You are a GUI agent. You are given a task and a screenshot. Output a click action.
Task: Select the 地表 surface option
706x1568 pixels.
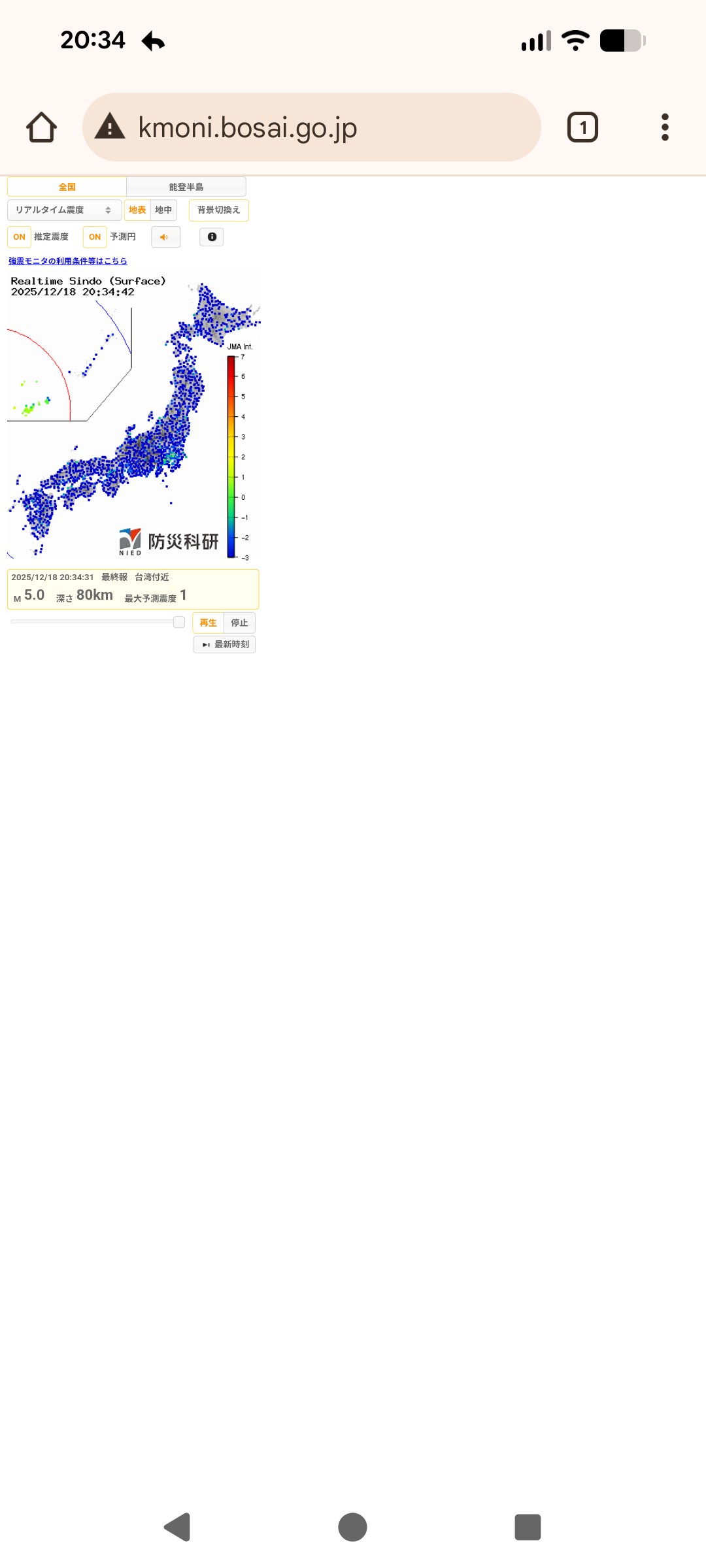[137, 210]
